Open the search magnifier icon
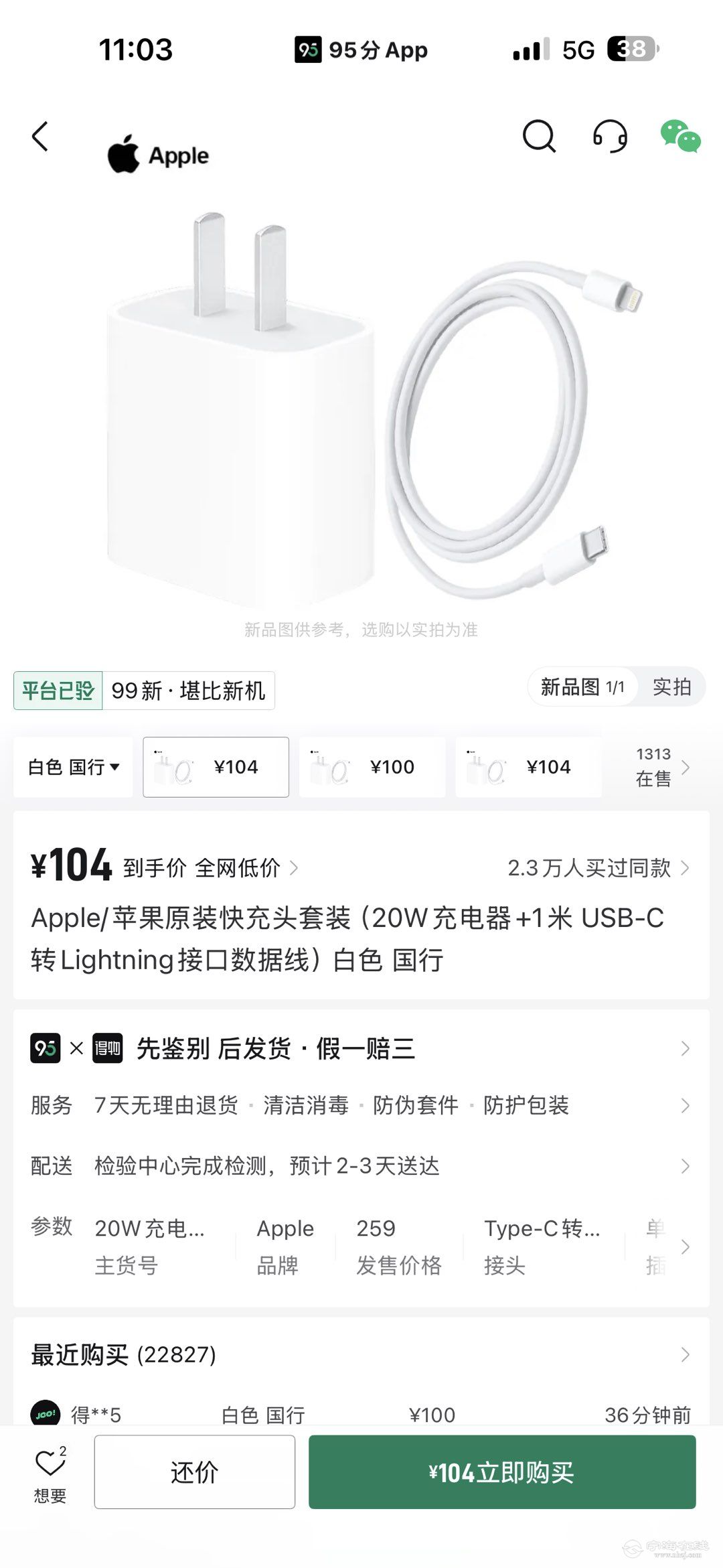Screen dimensions: 723x1568 pos(539,137)
